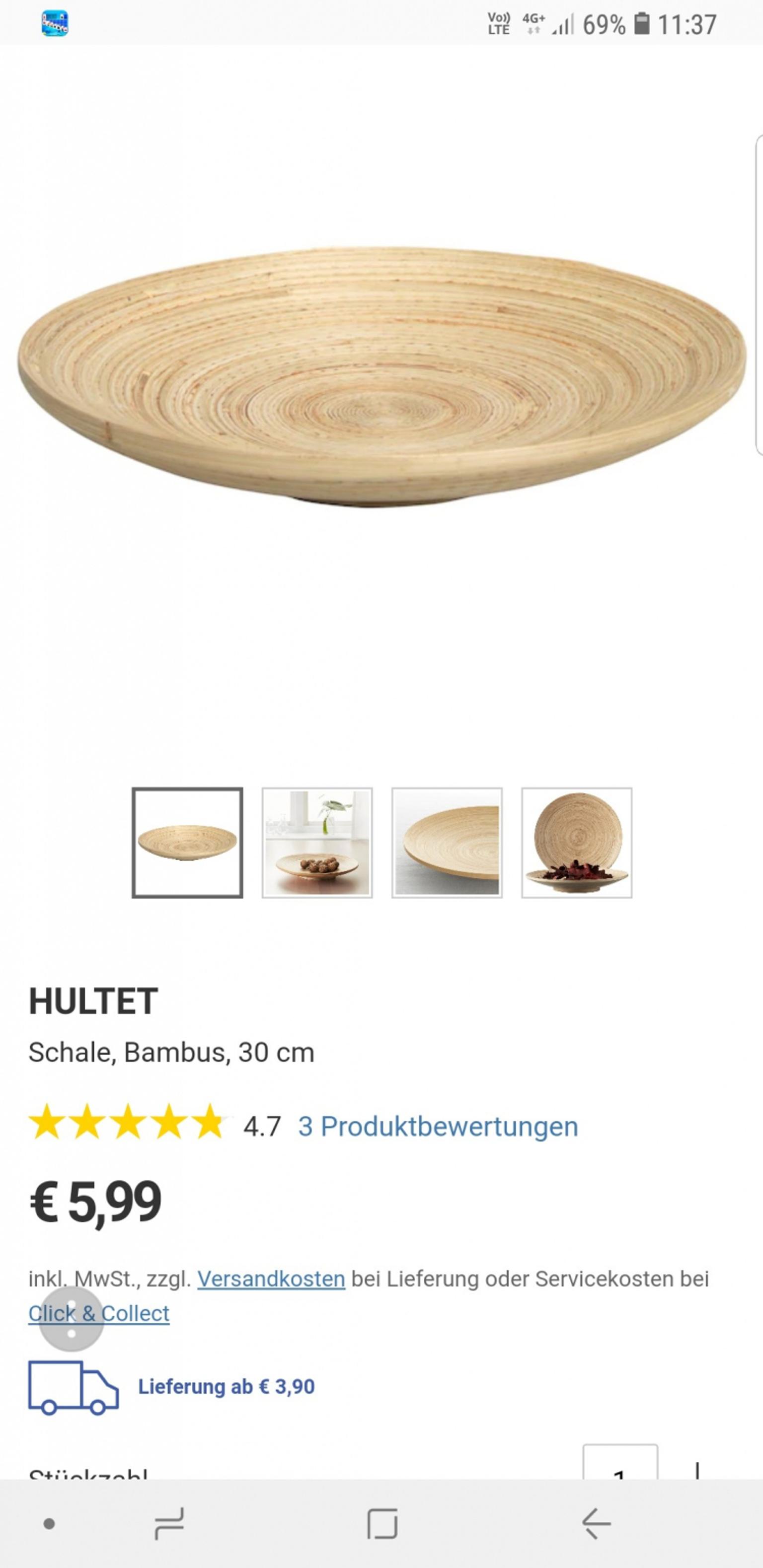The image size is (763, 1568).
Task: Open the Versandkosten link
Action: [x=271, y=1278]
